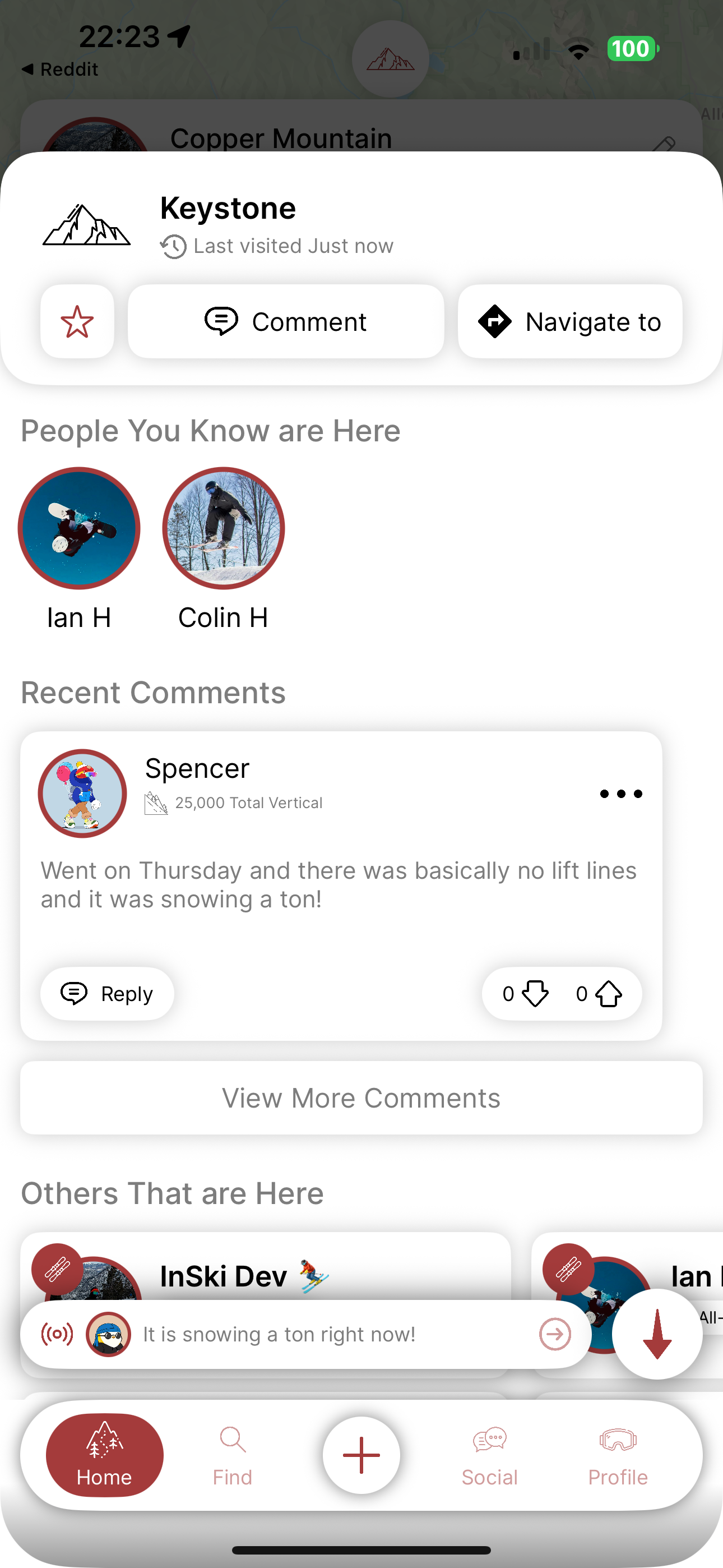723x1568 pixels.
Task: Open Ian H's profile avatar
Action: [79, 528]
